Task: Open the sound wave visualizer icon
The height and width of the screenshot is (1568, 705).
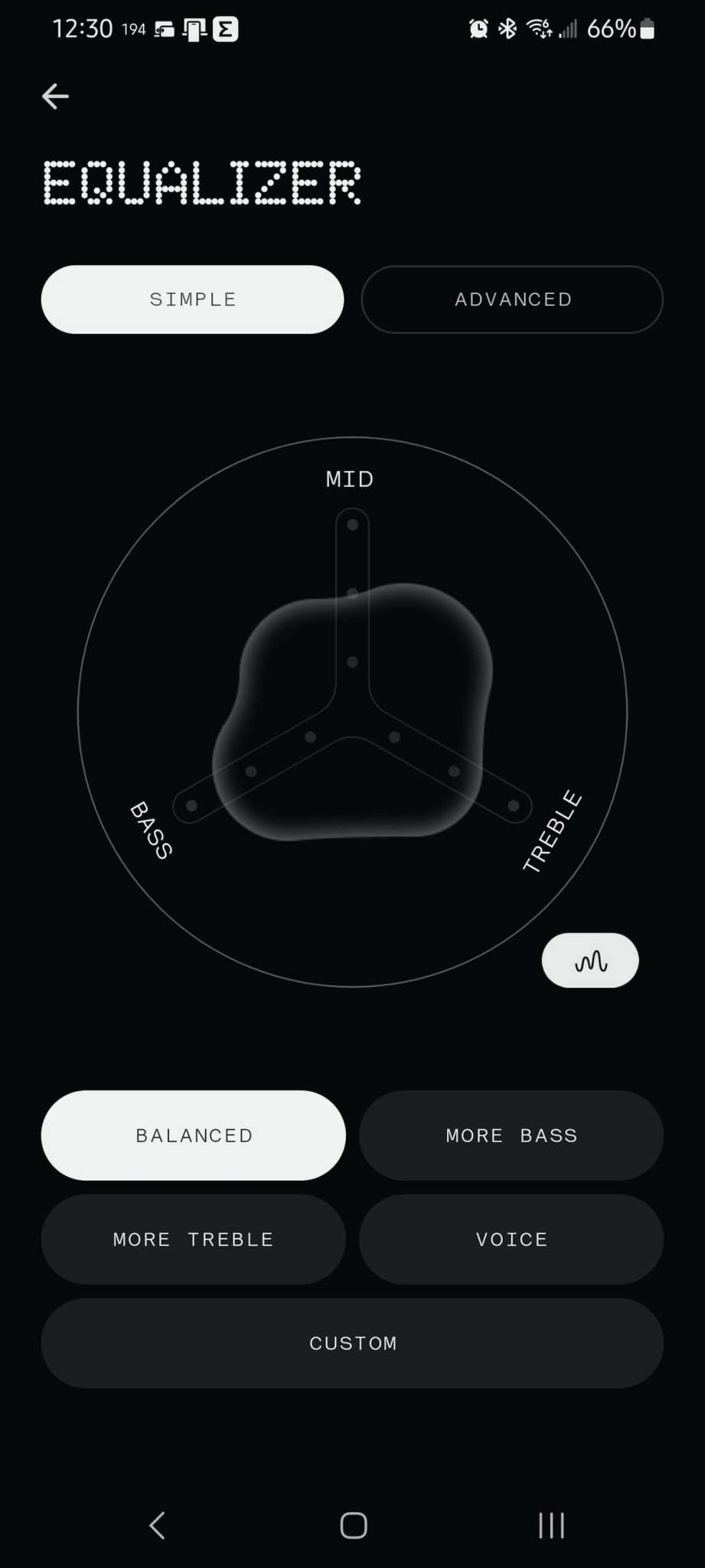Action: point(589,960)
